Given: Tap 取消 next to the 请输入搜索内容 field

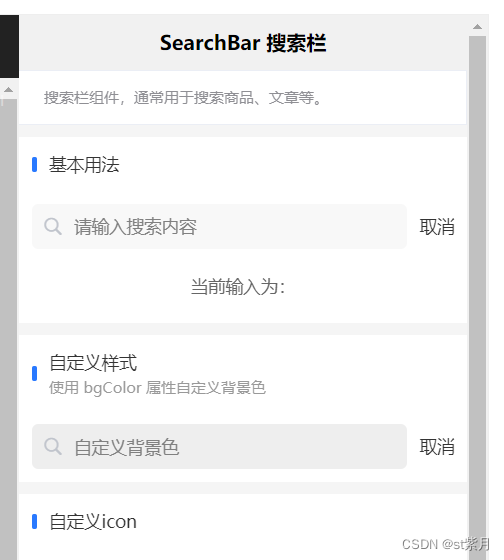Looking at the screenshot, I should [437, 227].
